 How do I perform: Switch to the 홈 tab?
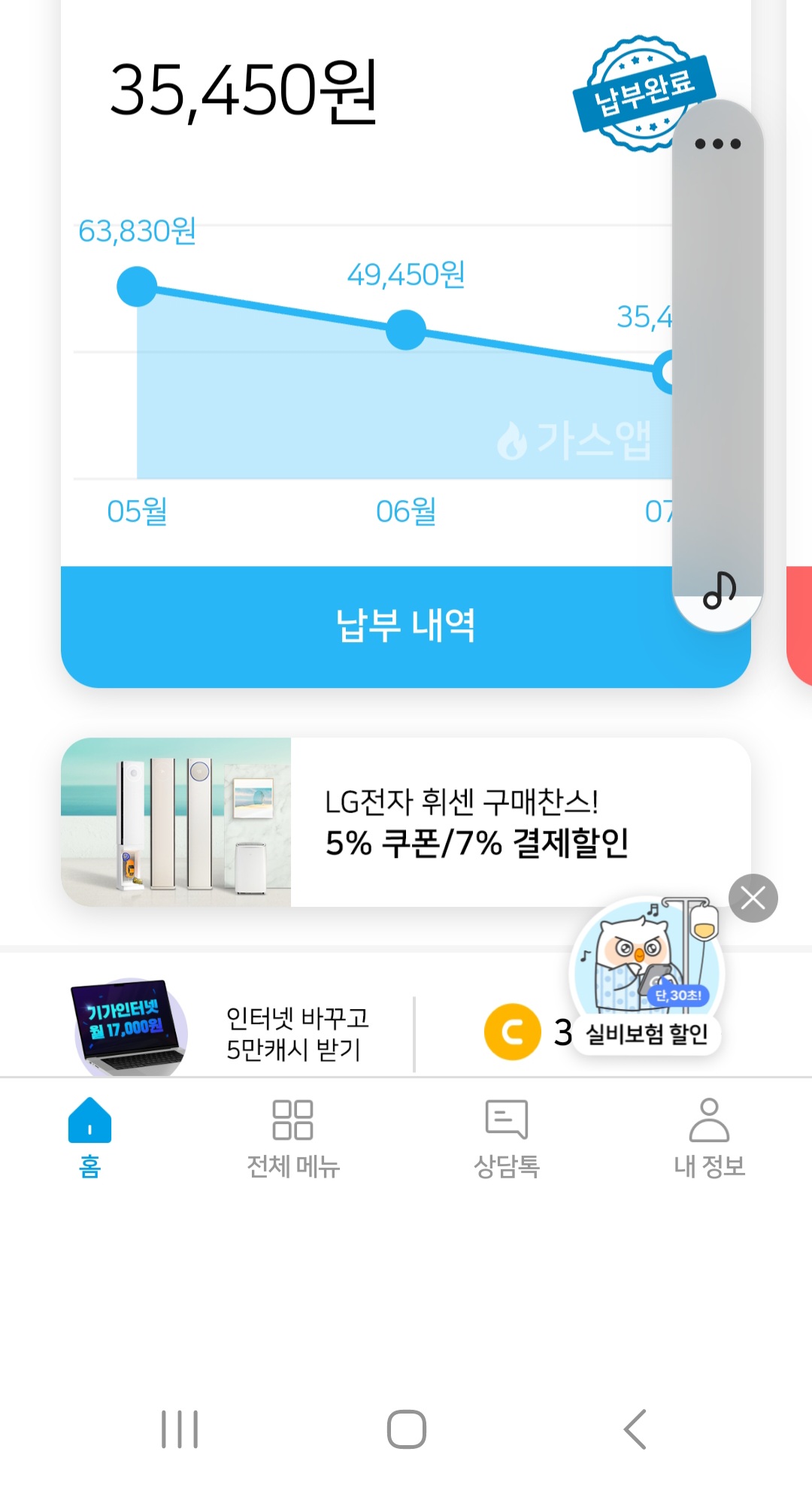pos(89,1136)
